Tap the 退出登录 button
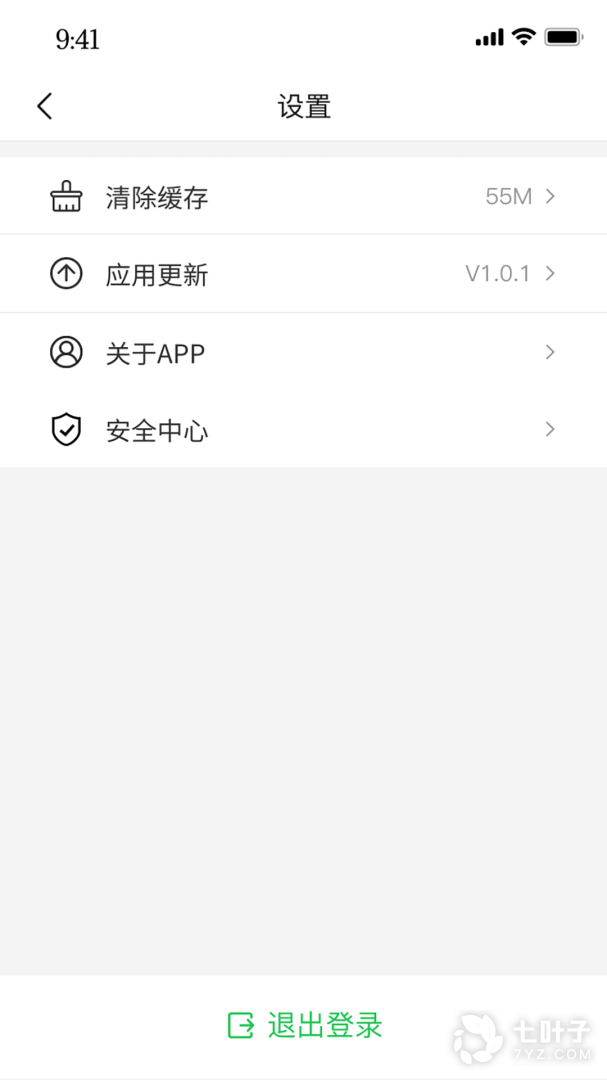 [305, 1025]
